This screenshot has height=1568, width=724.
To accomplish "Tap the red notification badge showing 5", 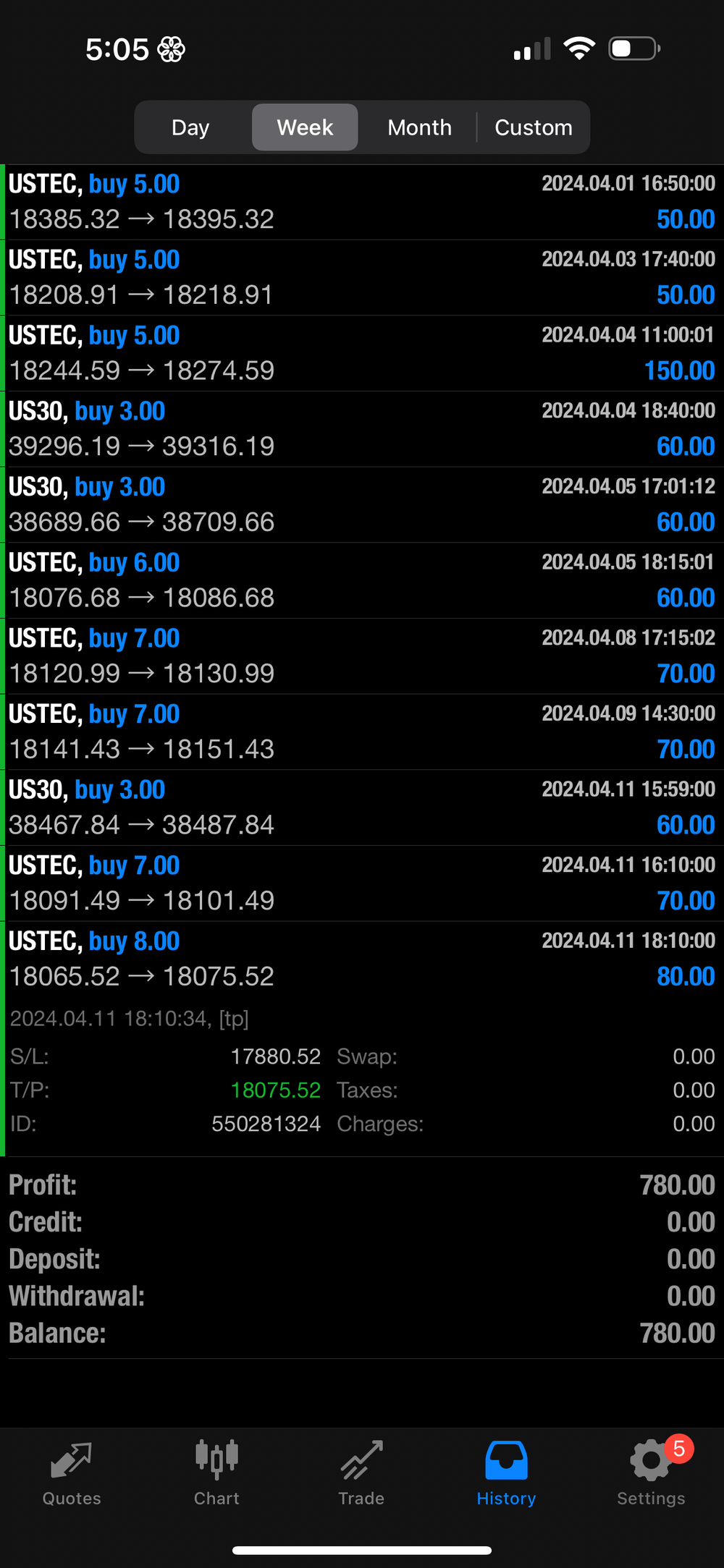I will [x=679, y=1448].
